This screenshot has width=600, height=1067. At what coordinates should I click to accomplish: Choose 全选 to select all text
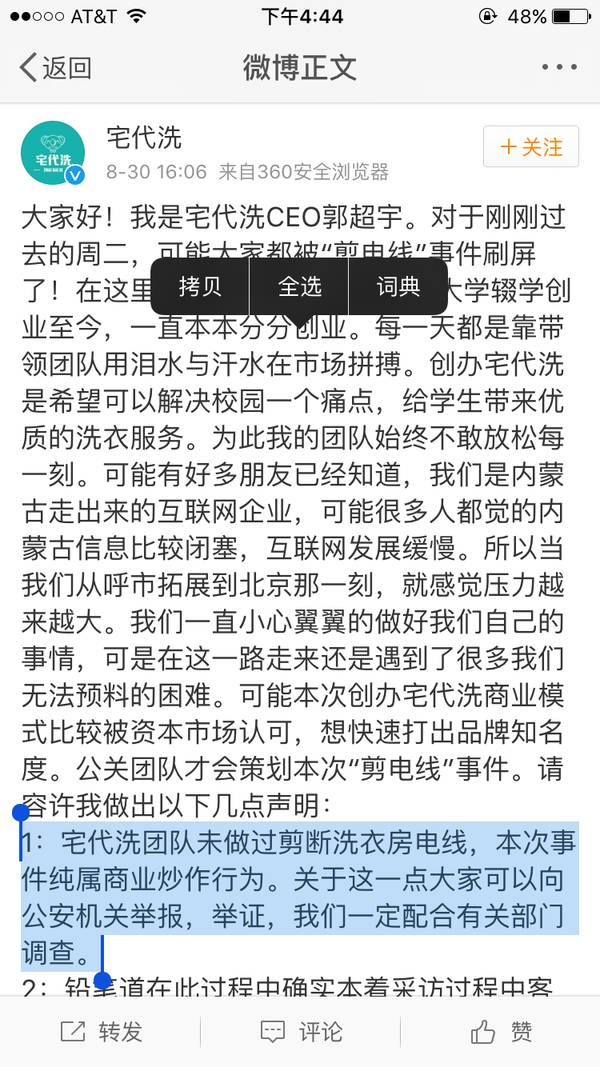coord(299,287)
